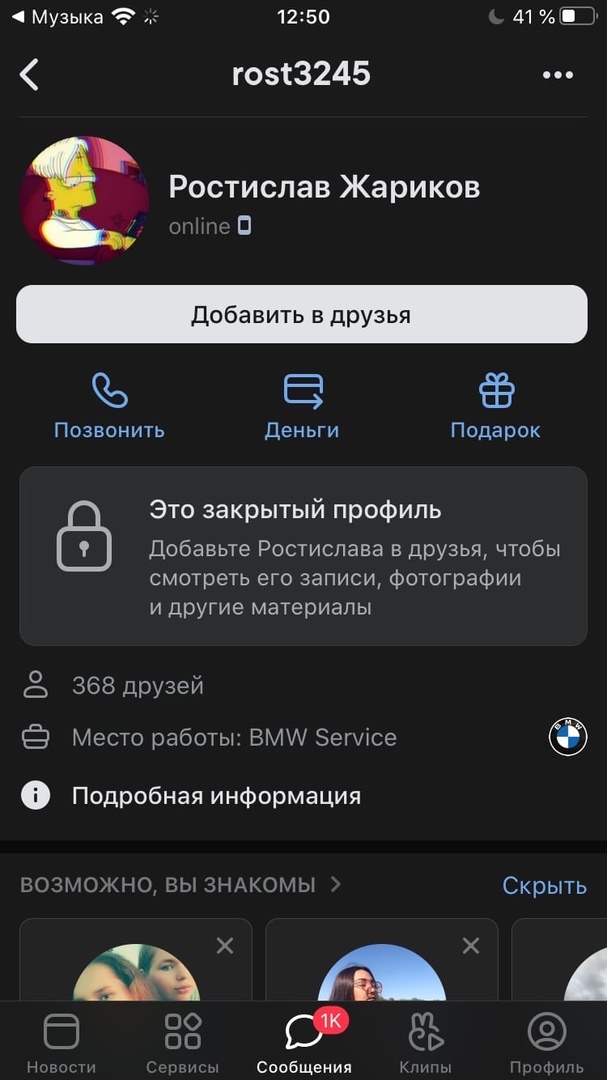This screenshot has height=1080, width=607.
Task: Switch to the Клипы tab
Action: pyautogui.click(x=425, y=1043)
